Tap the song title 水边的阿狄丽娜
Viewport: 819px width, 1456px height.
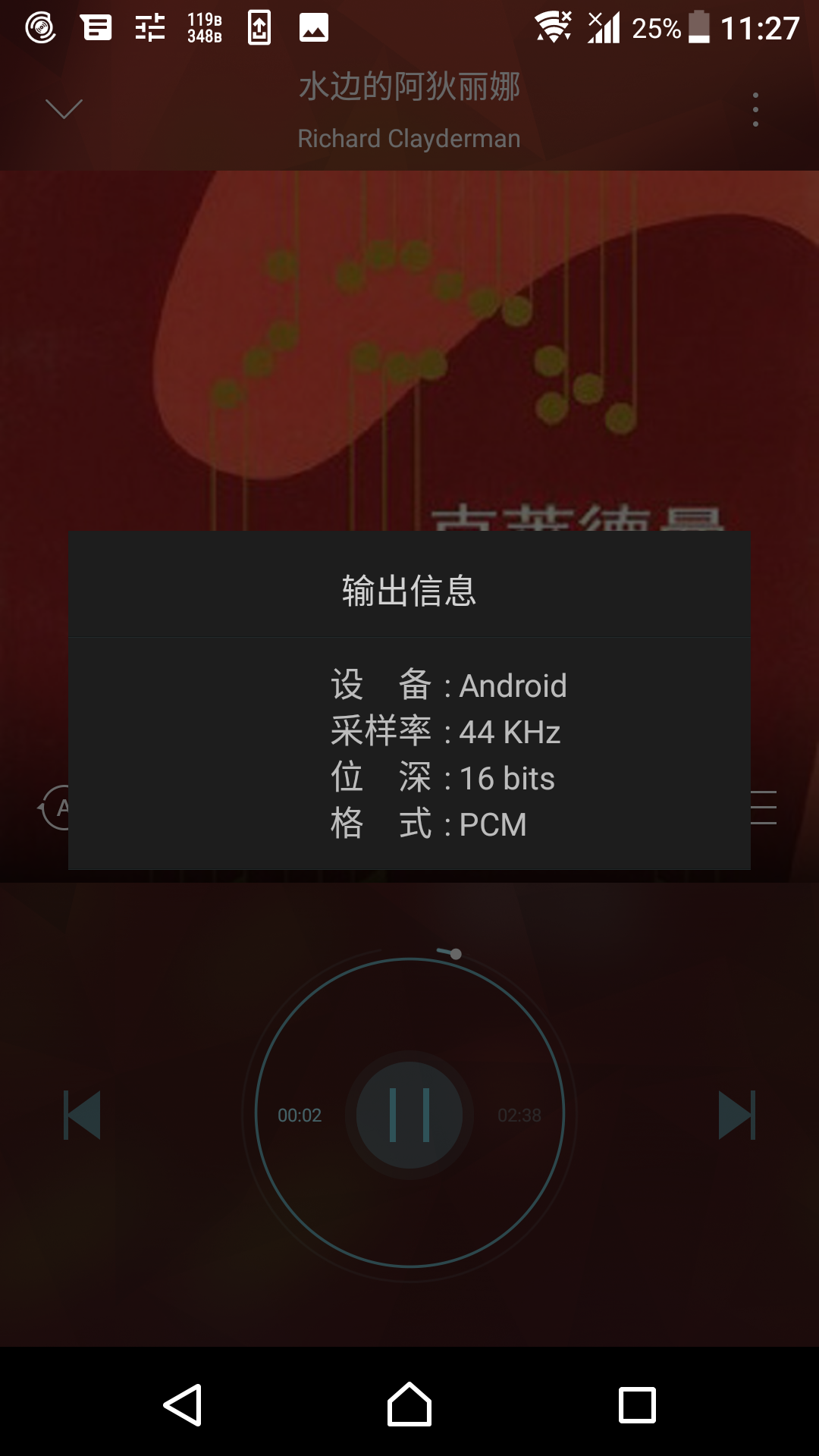tap(409, 87)
